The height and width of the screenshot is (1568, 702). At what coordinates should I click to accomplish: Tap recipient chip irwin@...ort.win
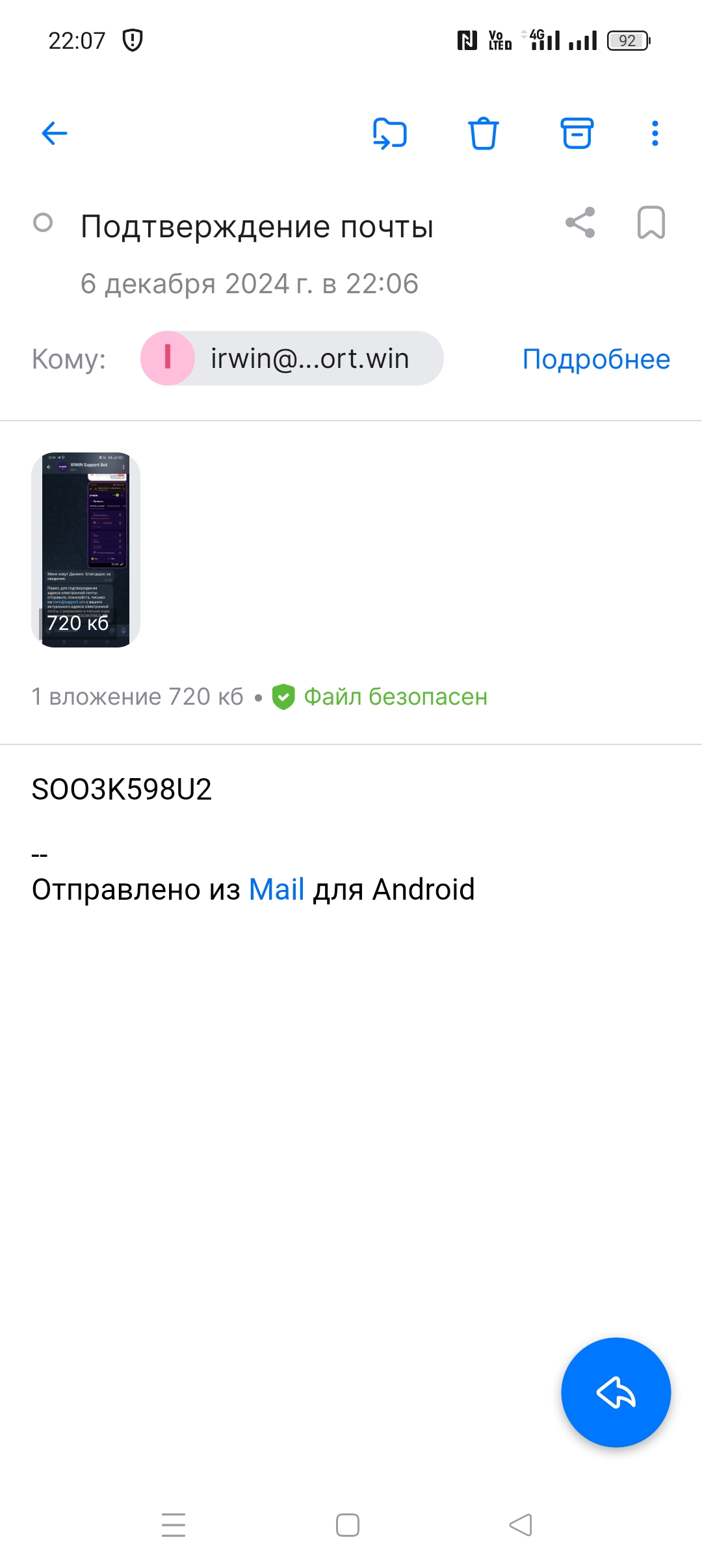pos(292,358)
